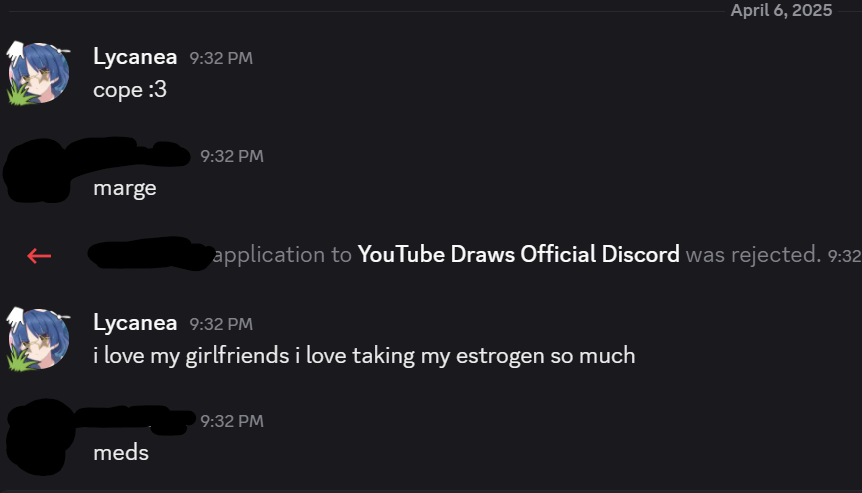Open Lycanea's avatar beside the "cope :3" message

pos(39,74)
